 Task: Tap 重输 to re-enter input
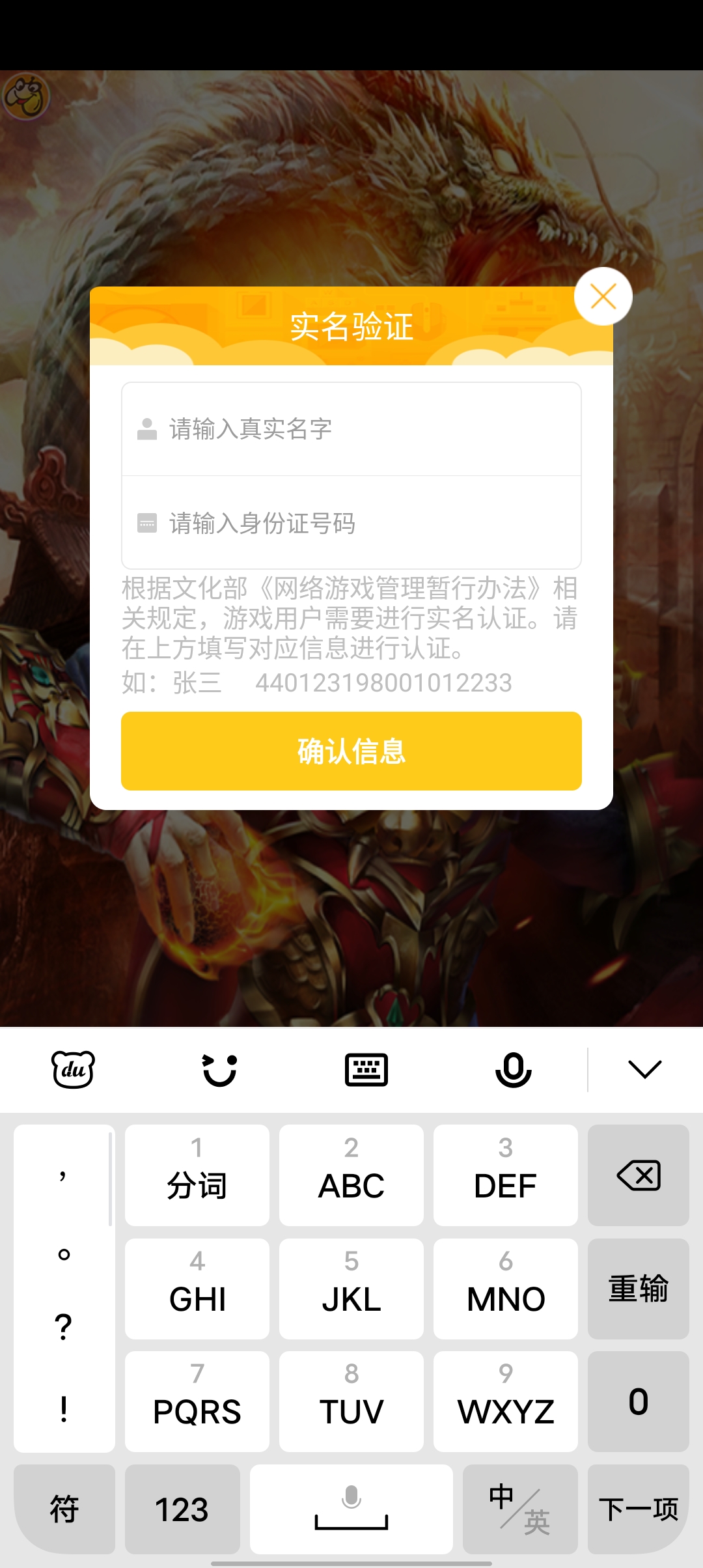point(637,1289)
